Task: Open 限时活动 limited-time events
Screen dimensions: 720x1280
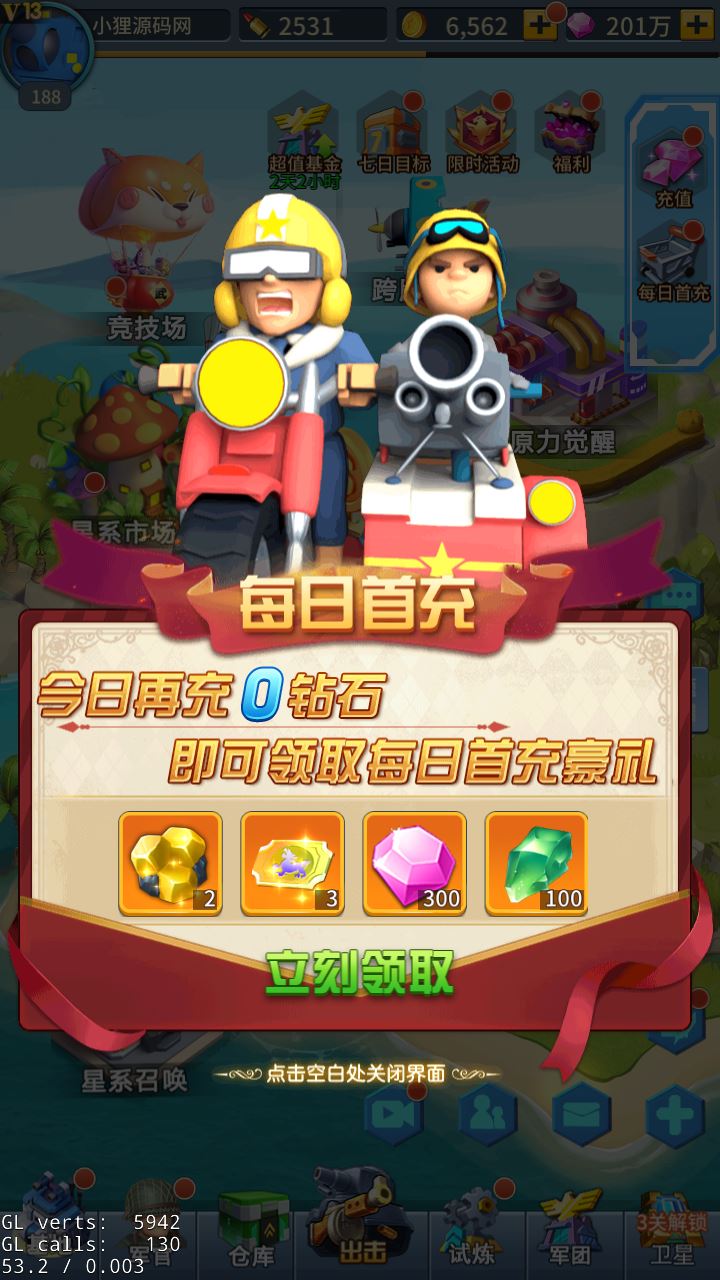Action: point(482,135)
